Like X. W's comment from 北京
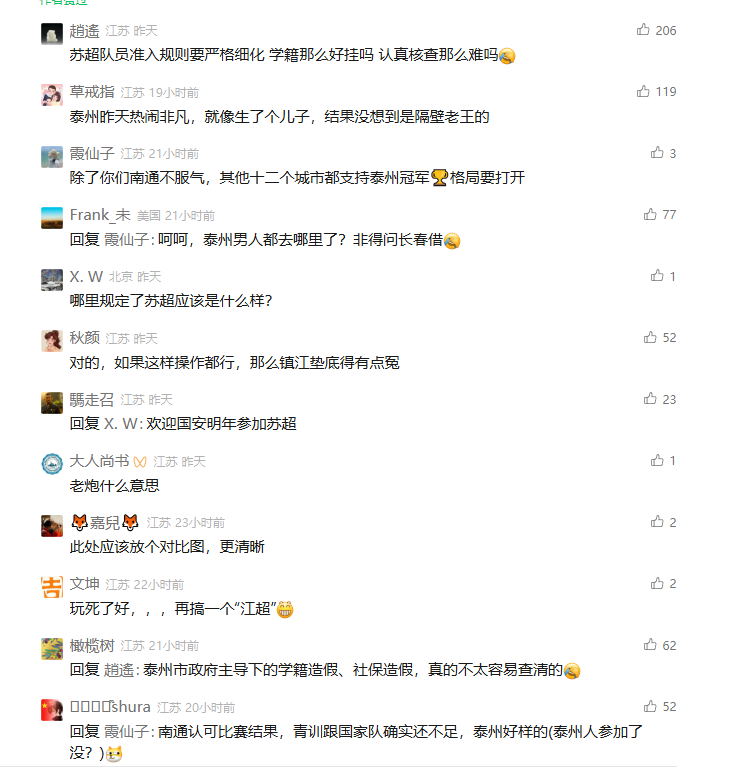746x769 pixels. [657, 276]
